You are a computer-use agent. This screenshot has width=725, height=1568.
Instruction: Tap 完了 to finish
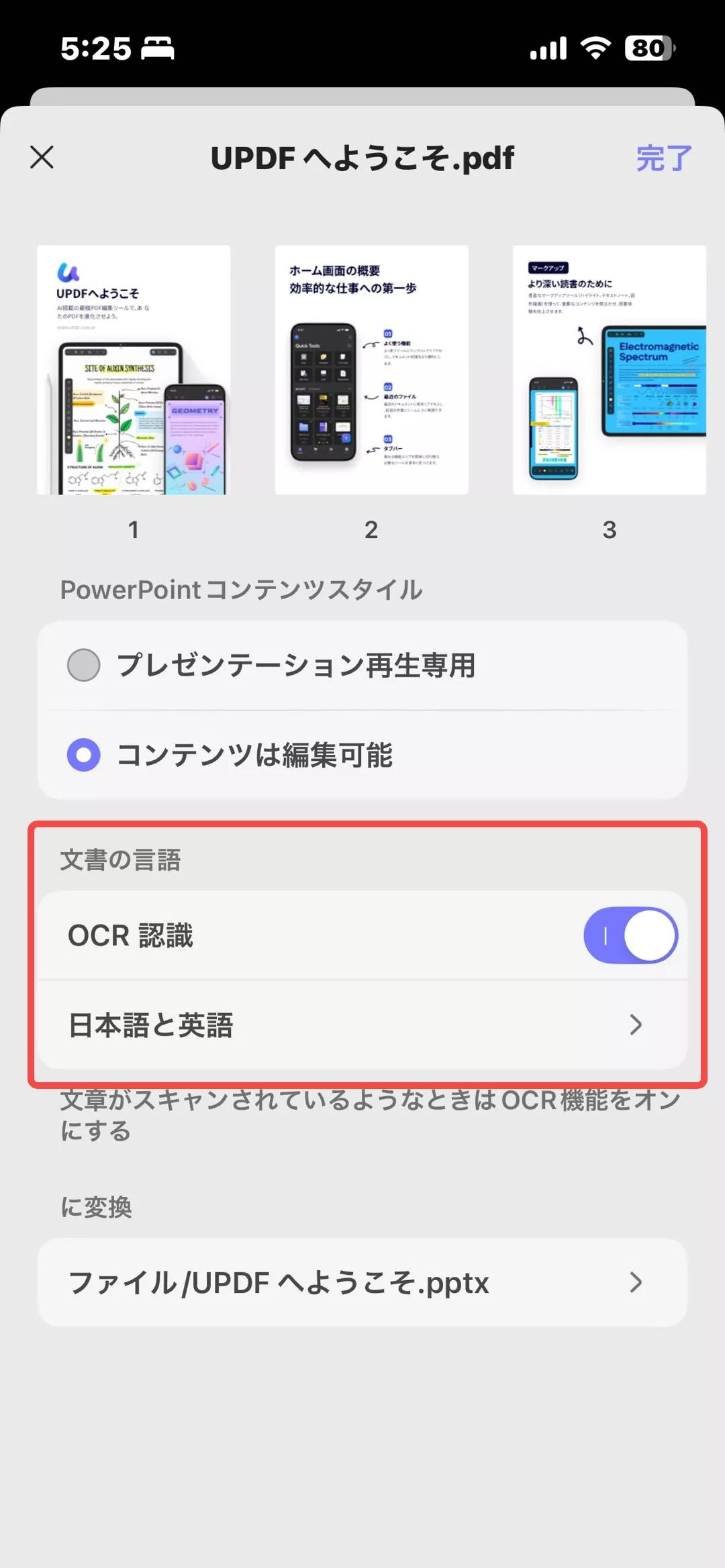tap(663, 158)
